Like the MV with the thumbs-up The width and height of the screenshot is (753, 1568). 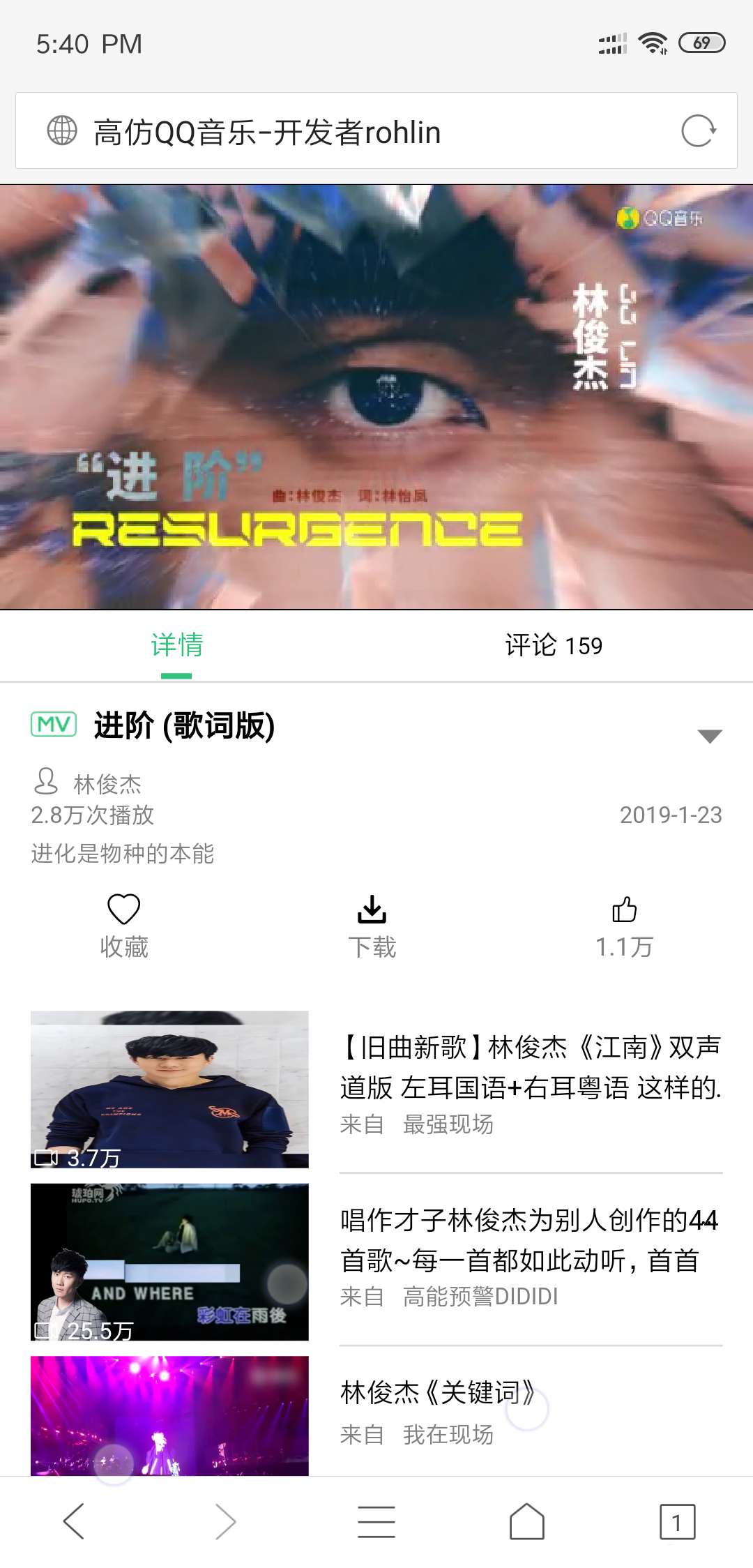pyautogui.click(x=624, y=925)
